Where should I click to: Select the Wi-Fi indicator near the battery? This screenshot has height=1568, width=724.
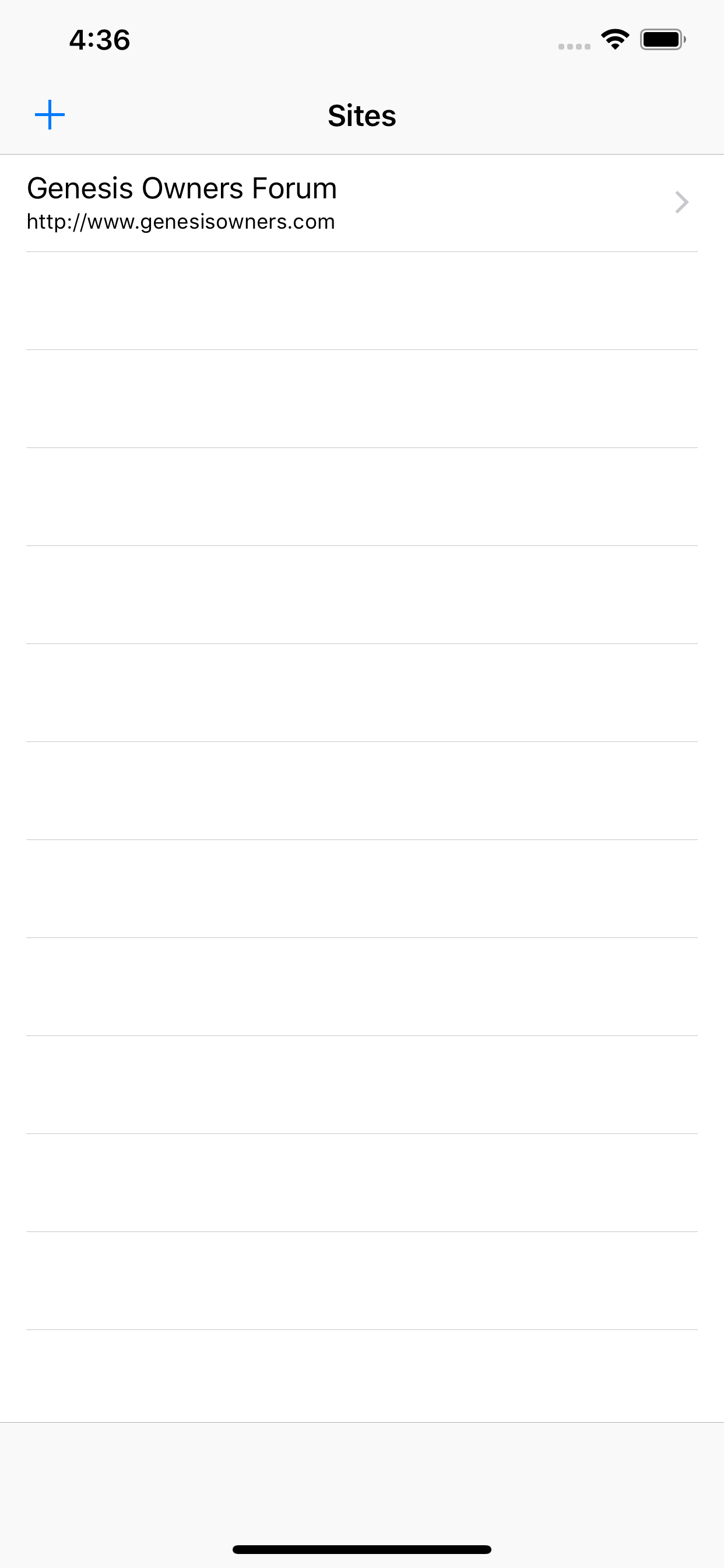pyautogui.click(x=616, y=38)
